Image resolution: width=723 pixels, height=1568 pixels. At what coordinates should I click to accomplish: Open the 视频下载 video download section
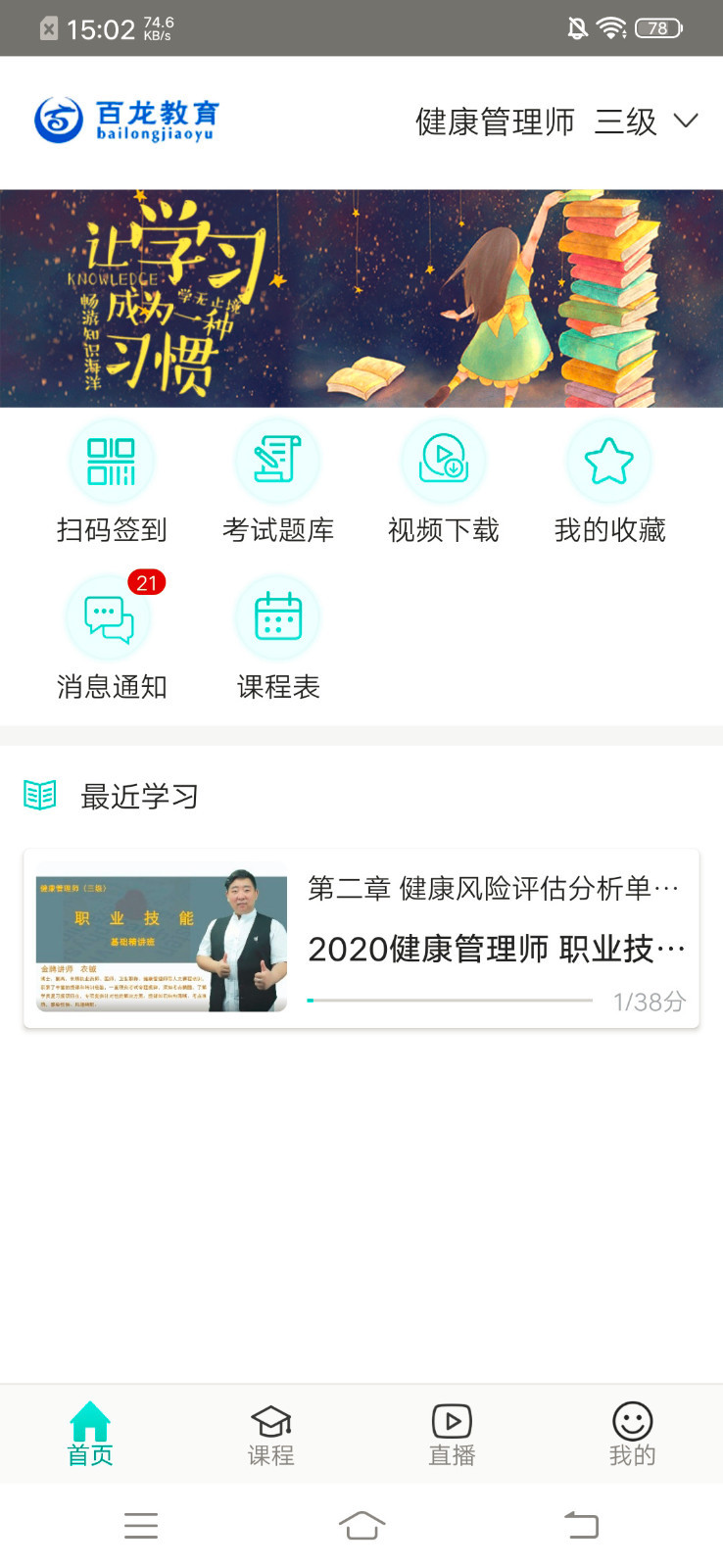coord(443,480)
